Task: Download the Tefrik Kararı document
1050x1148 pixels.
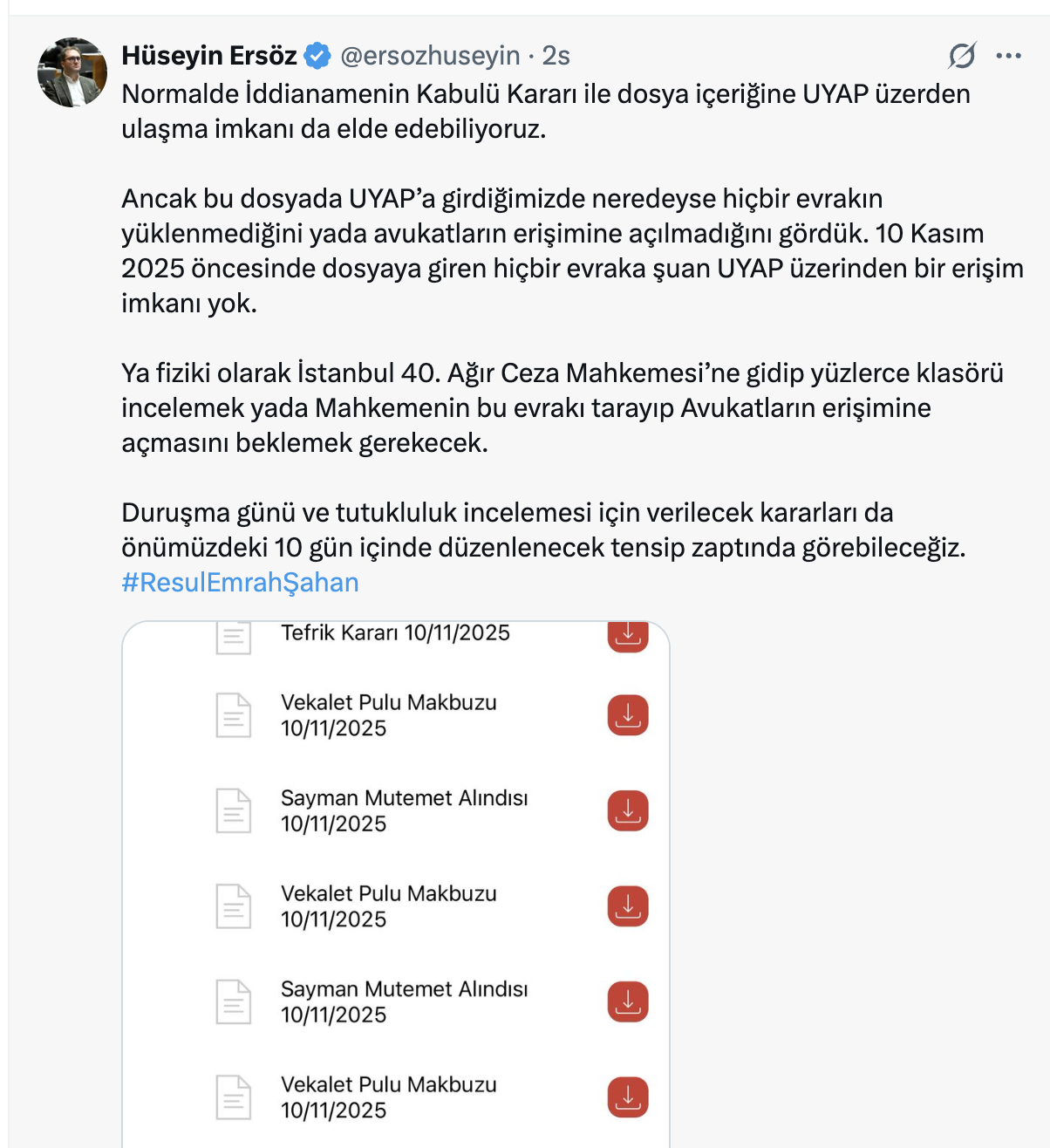Action: coord(626,635)
